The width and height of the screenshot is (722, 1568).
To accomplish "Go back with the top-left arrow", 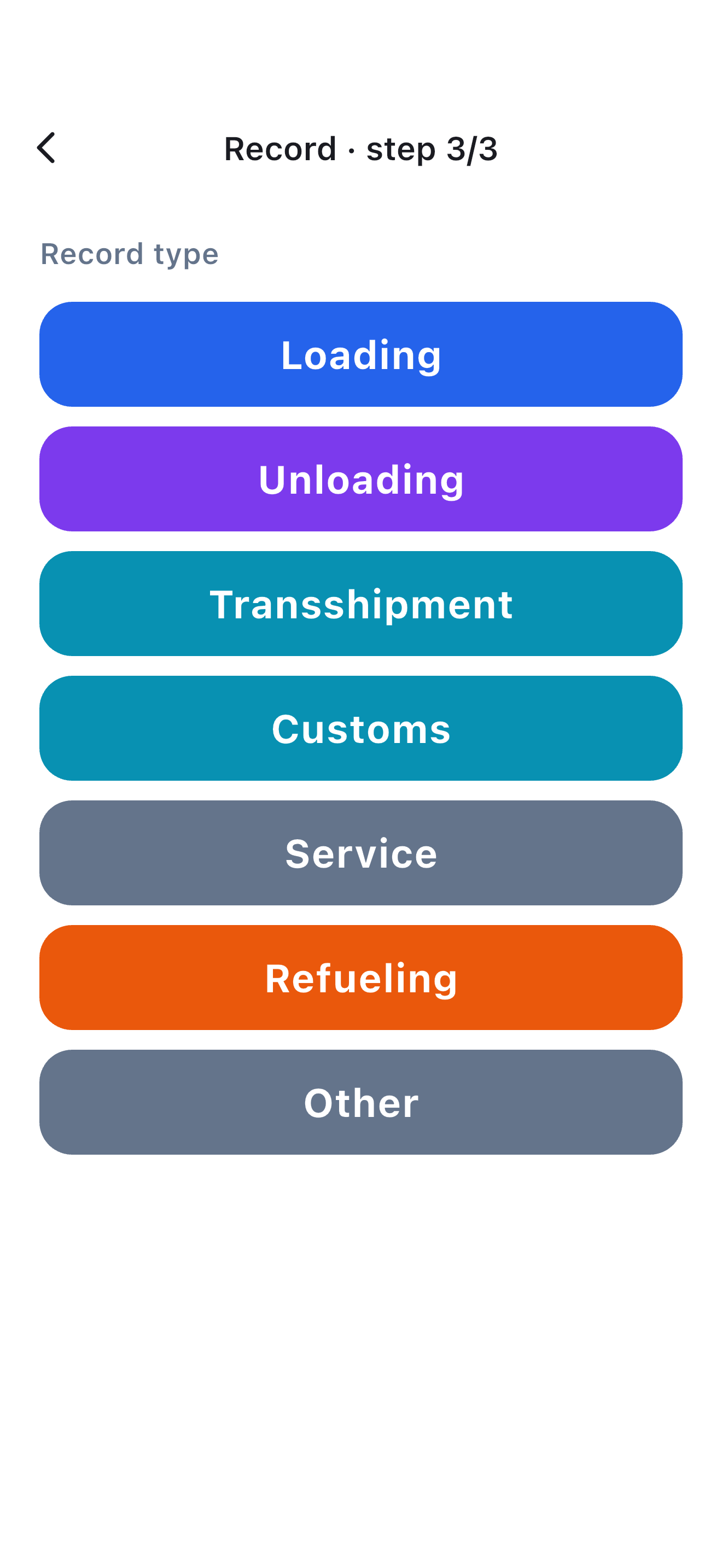I will click(46, 148).
